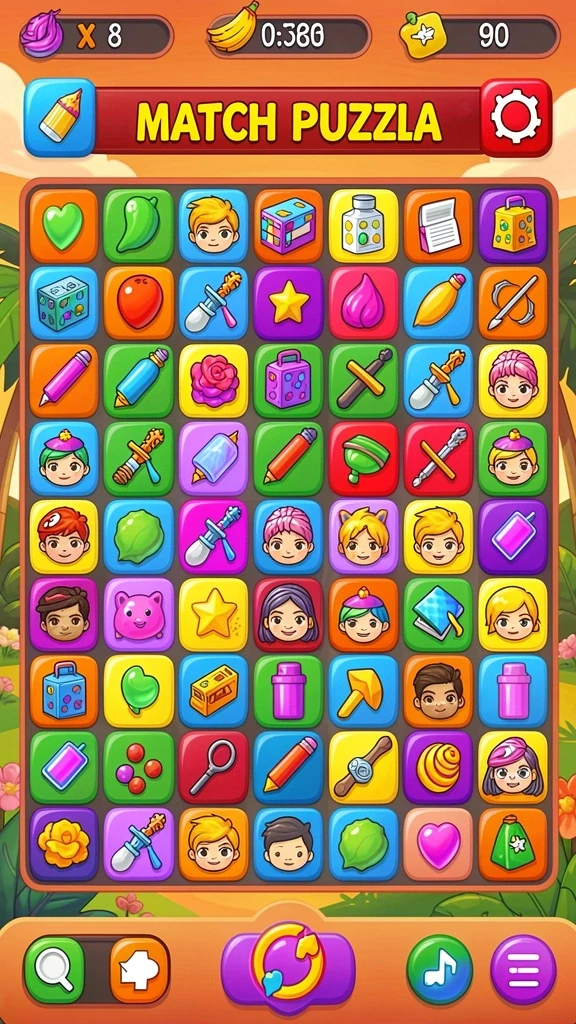Viewport: 576px width, 1024px height.
Task: Tap the puzzle piece booster
Action: click(139, 970)
